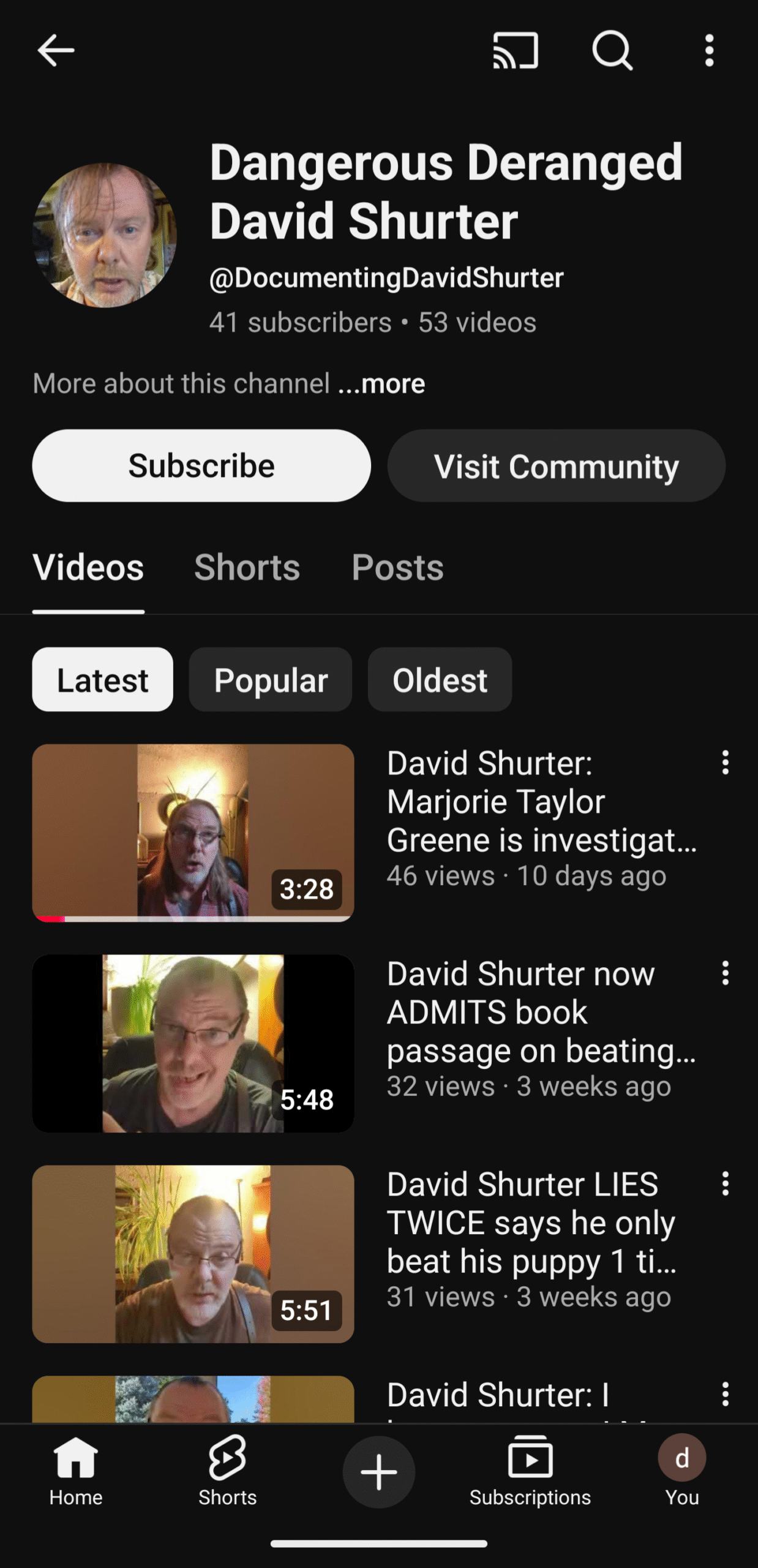
Task: Sort videos by Oldest
Action: point(440,680)
